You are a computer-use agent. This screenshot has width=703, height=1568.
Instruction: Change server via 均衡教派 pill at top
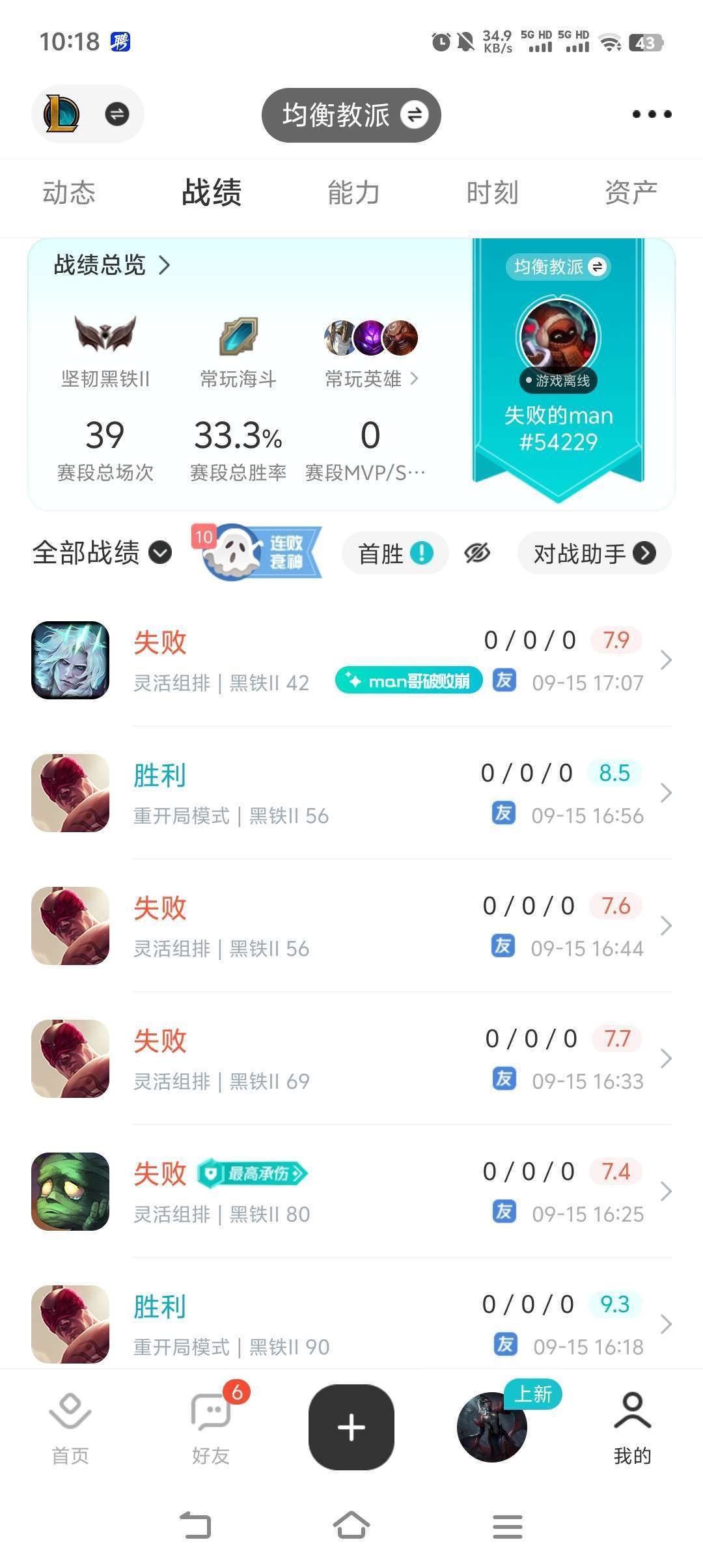(x=351, y=115)
